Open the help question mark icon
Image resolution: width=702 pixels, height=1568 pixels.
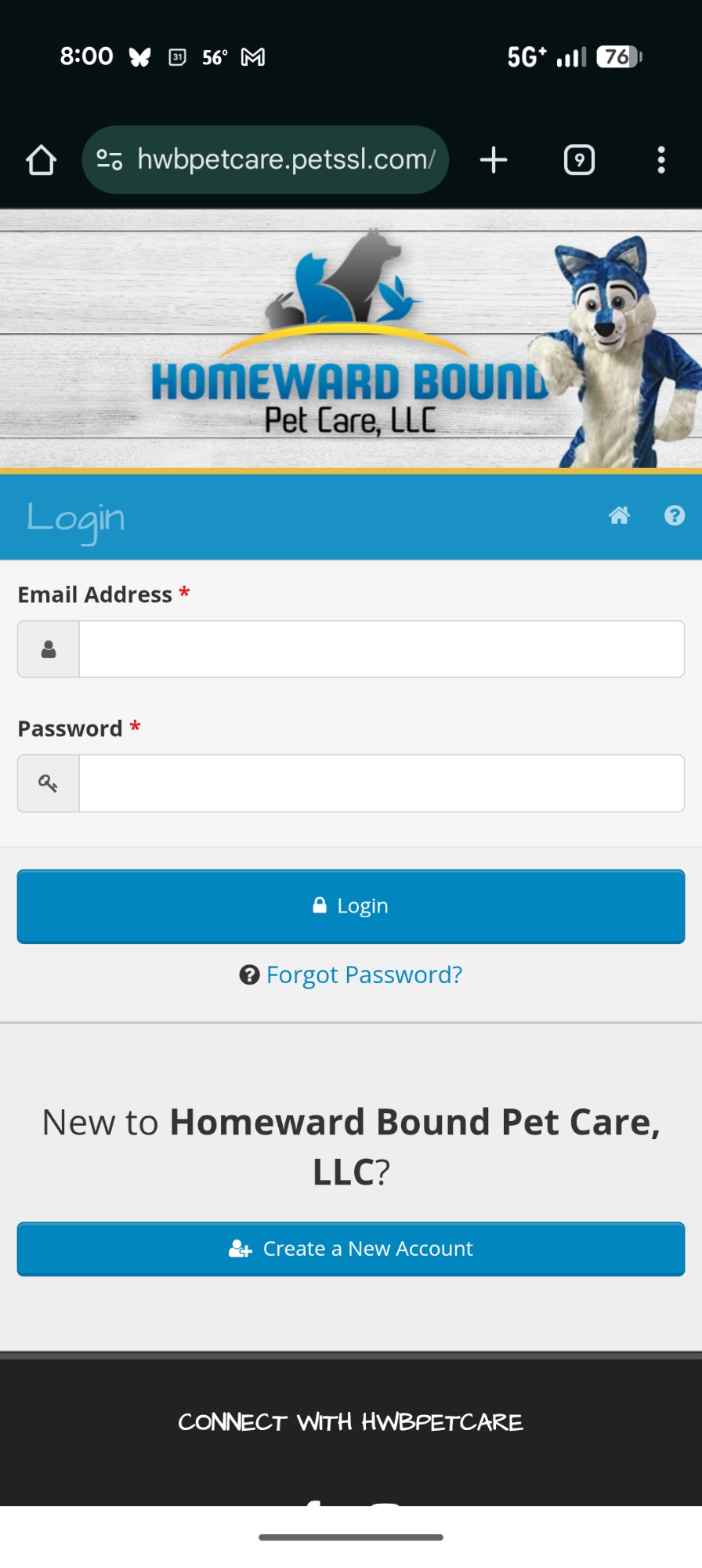click(x=674, y=515)
